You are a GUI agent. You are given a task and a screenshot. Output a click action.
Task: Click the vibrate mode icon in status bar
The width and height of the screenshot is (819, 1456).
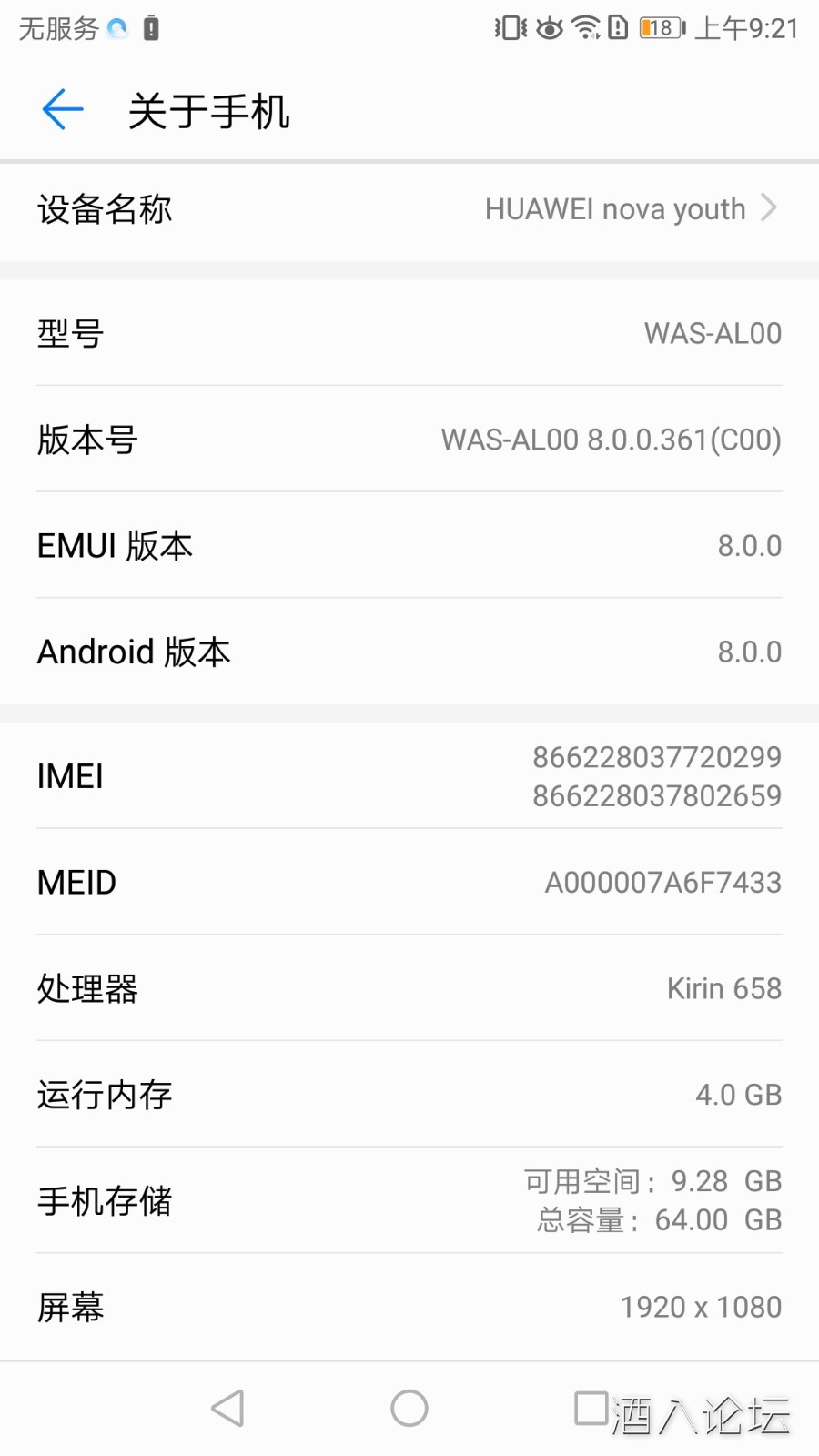[x=510, y=28]
